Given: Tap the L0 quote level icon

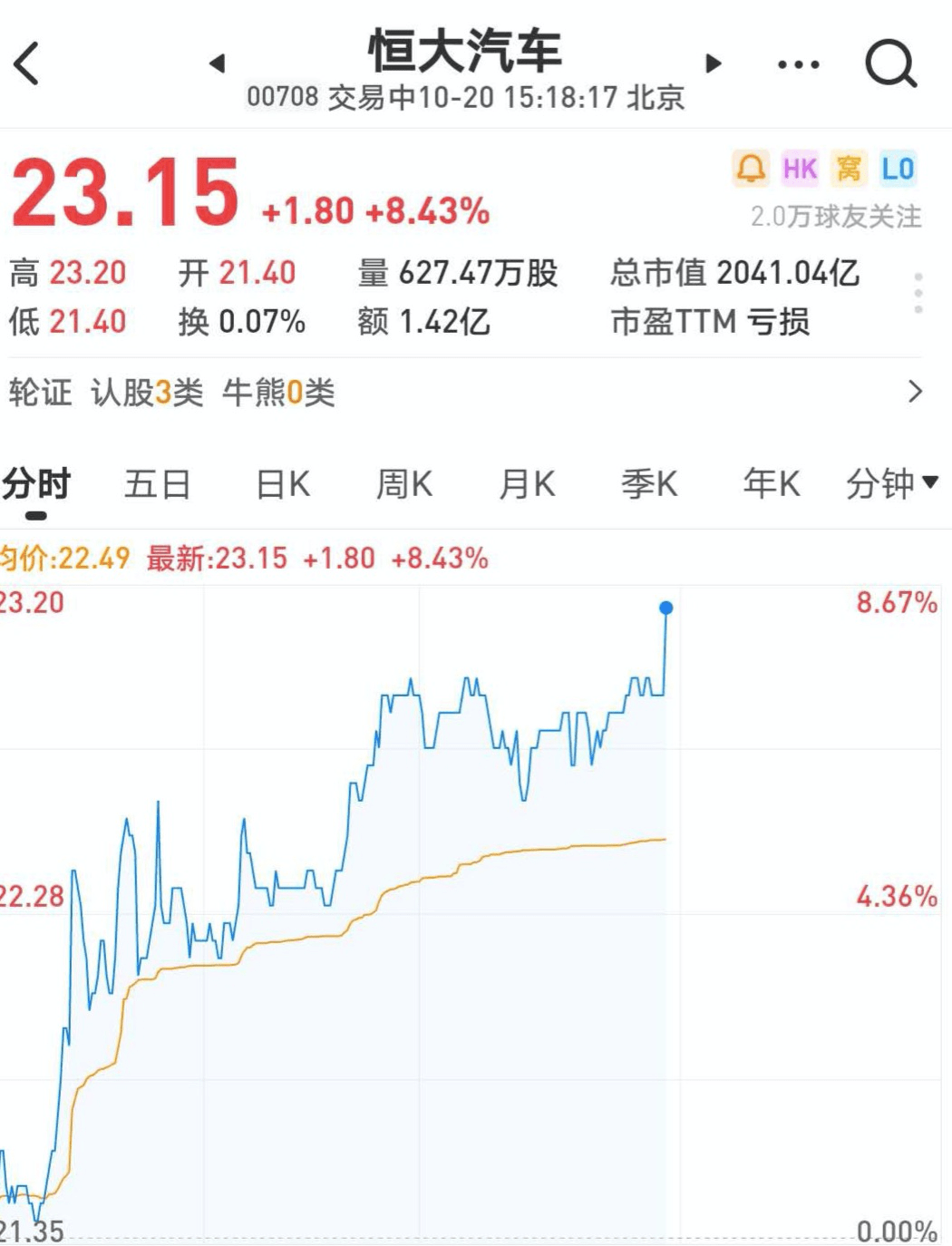Looking at the screenshot, I should tap(897, 169).
